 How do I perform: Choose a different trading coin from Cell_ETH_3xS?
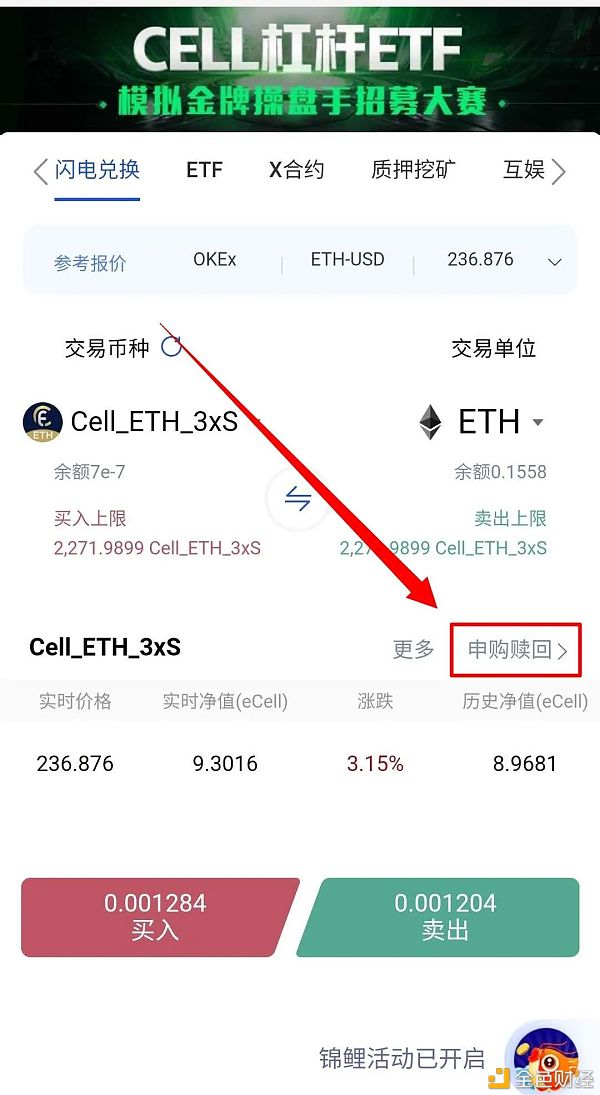point(154,422)
